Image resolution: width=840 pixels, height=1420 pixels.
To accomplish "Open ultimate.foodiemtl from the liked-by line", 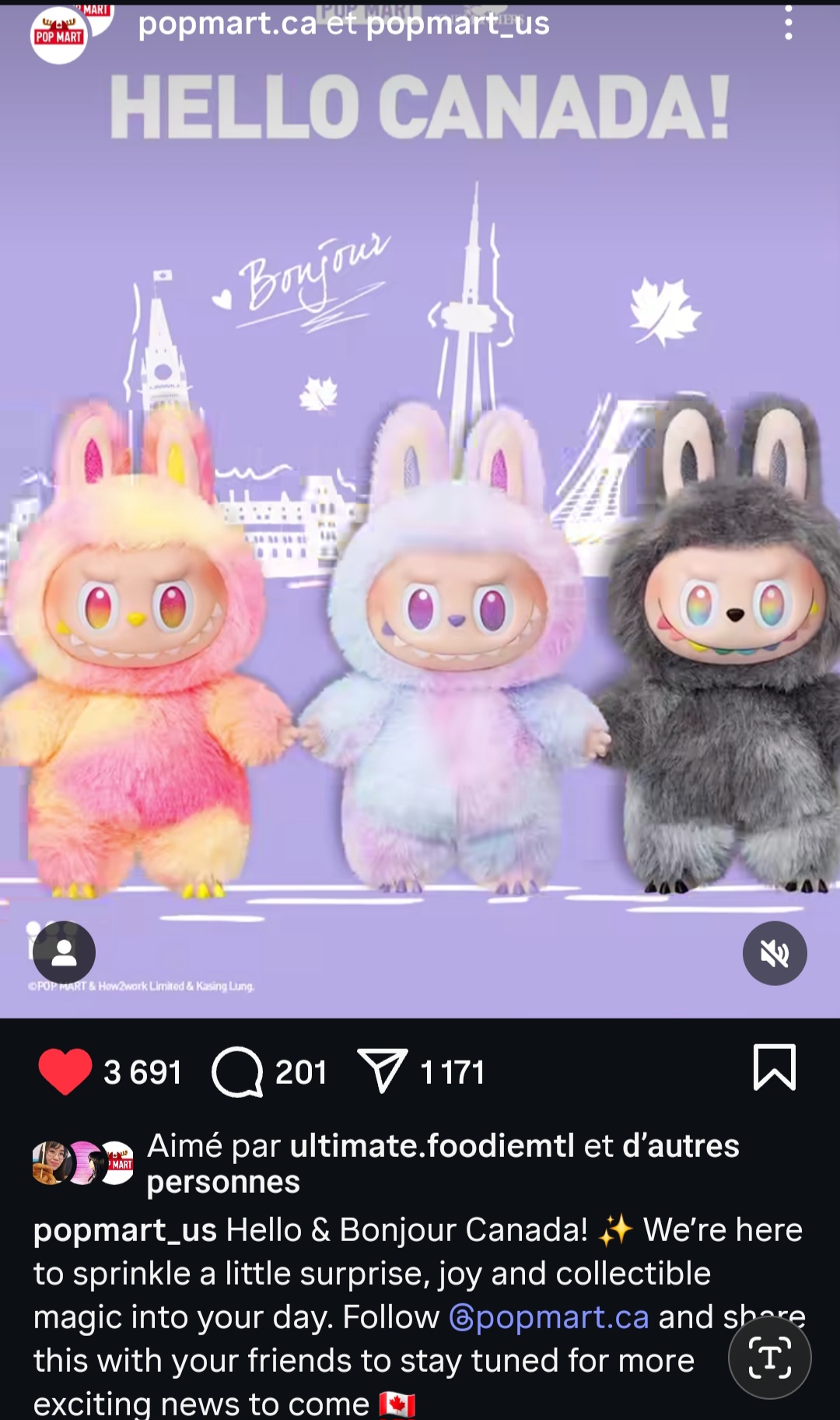I will pos(432,1146).
